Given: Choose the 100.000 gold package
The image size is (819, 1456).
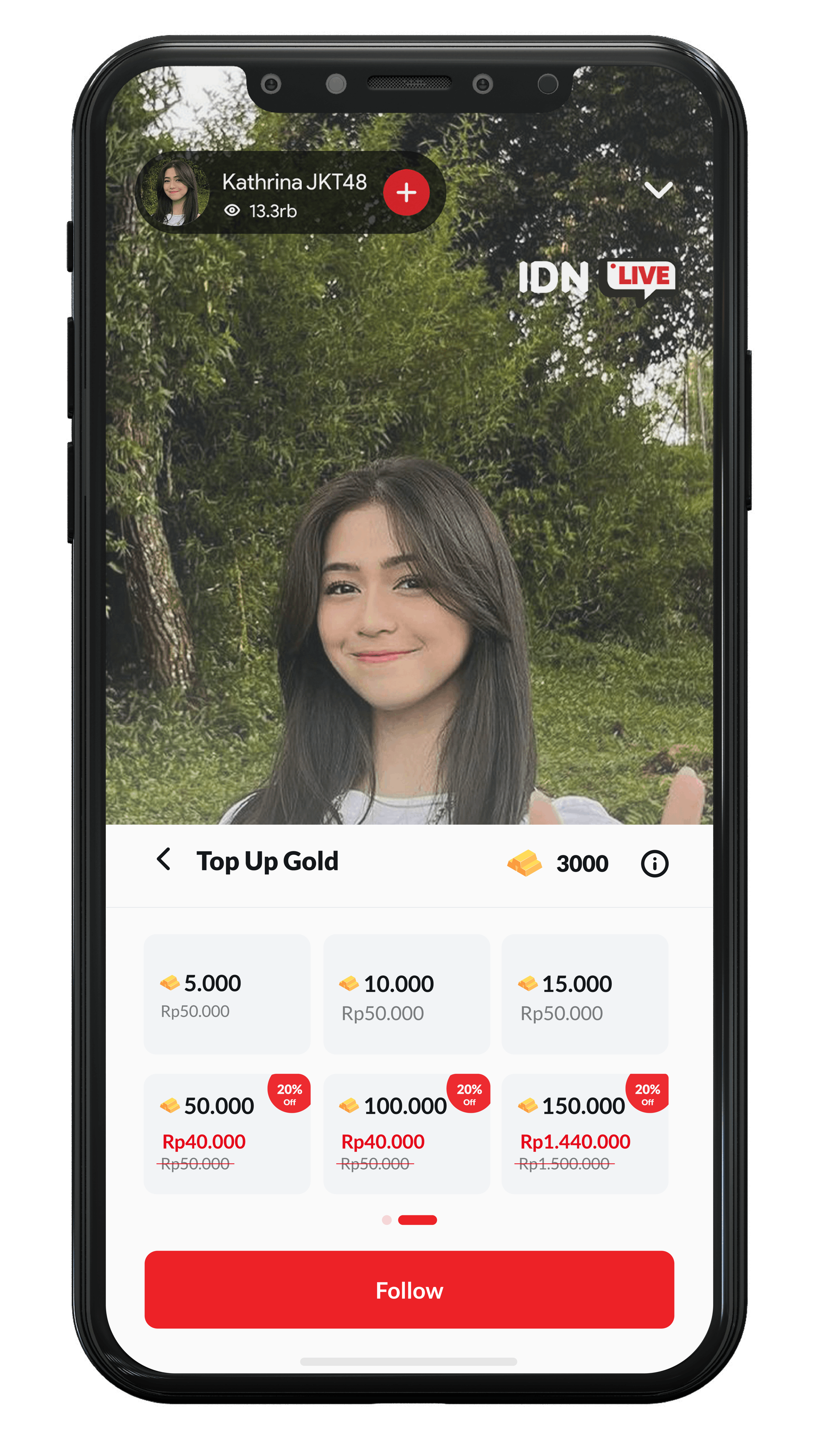Looking at the screenshot, I should 406,1134.
